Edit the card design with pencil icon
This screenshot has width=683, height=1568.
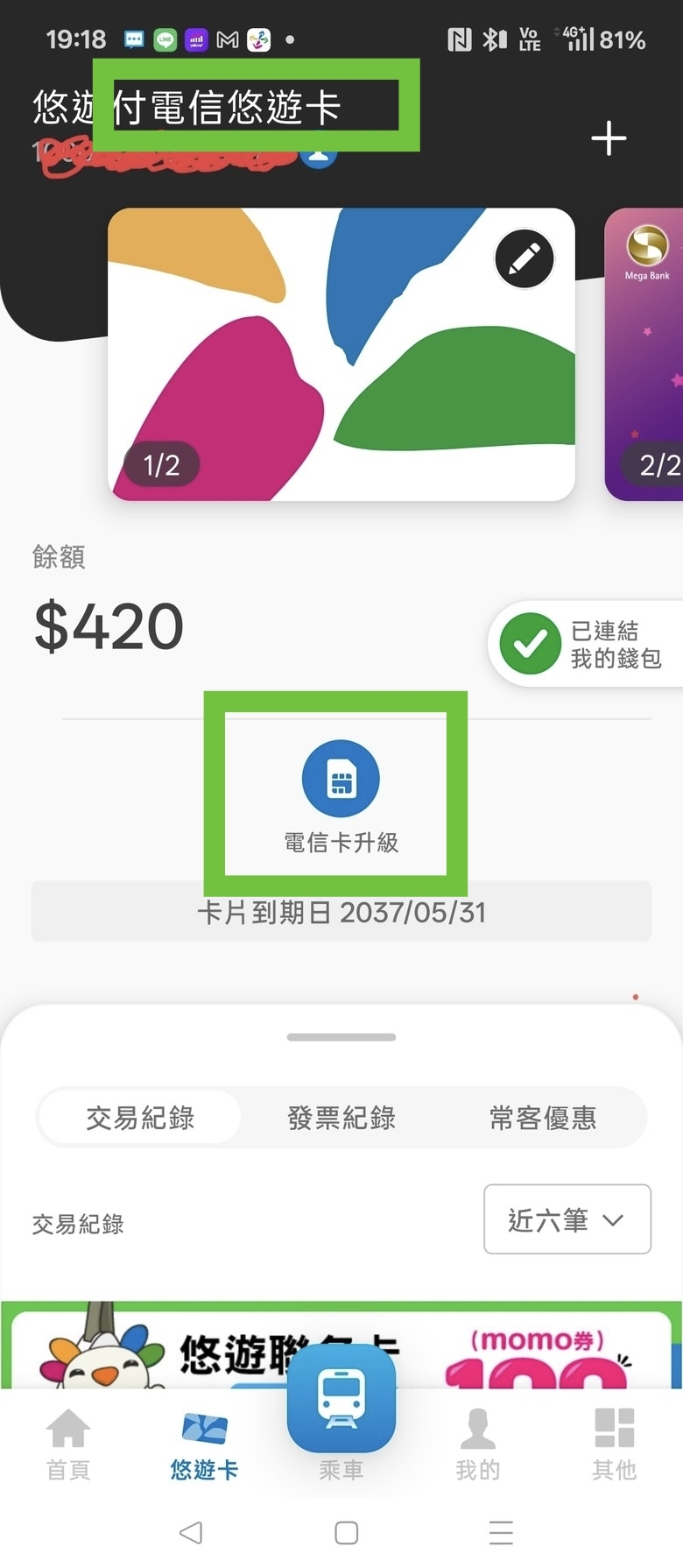pyautogui.click(x=524, y=258)
